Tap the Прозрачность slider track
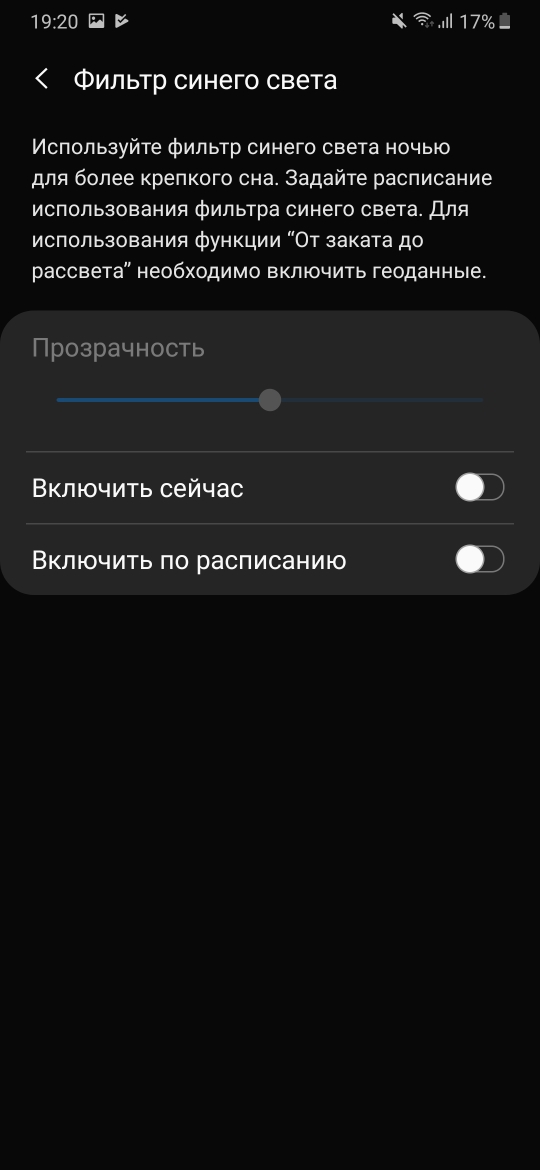The height and width of the screenshot is (1170, 540). point(270,400)
